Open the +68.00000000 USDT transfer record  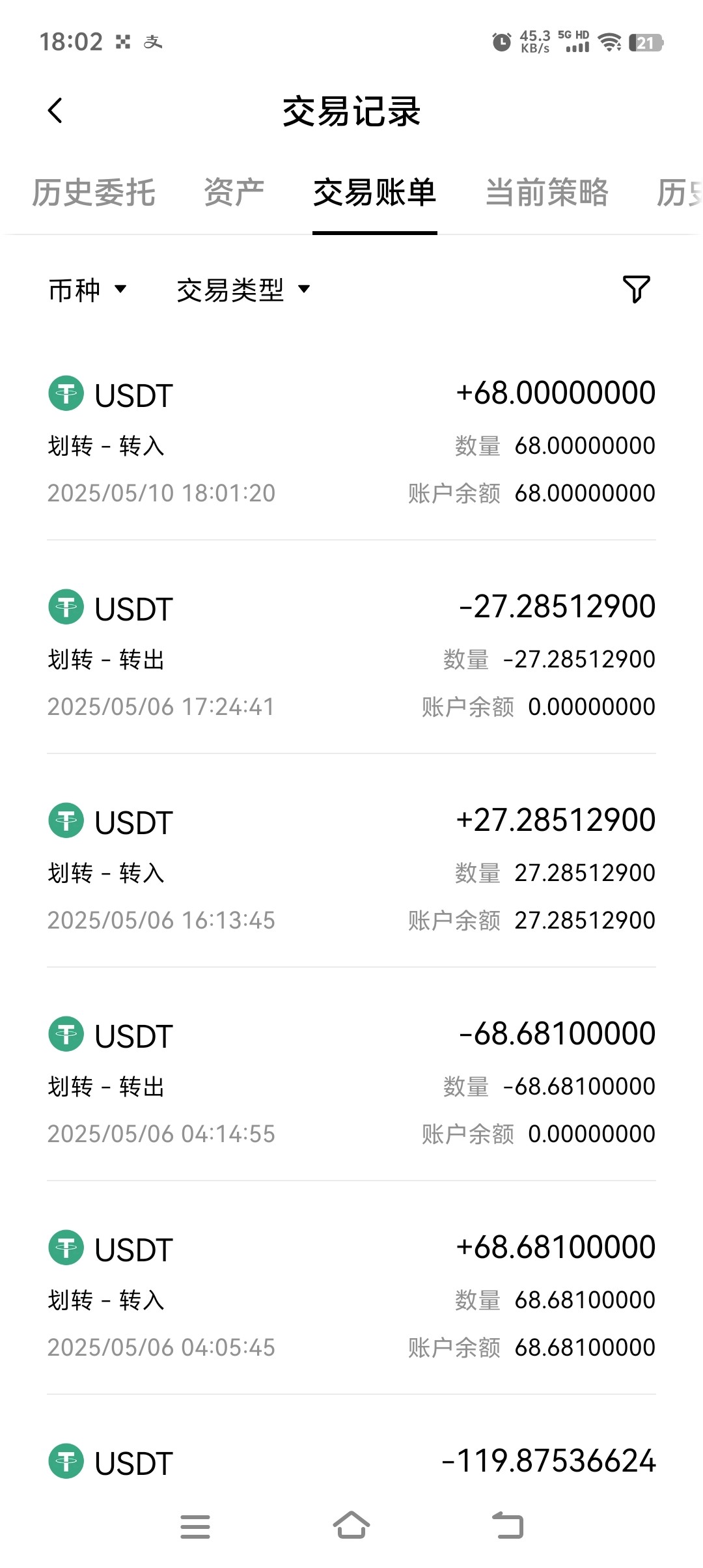[351, 443]
